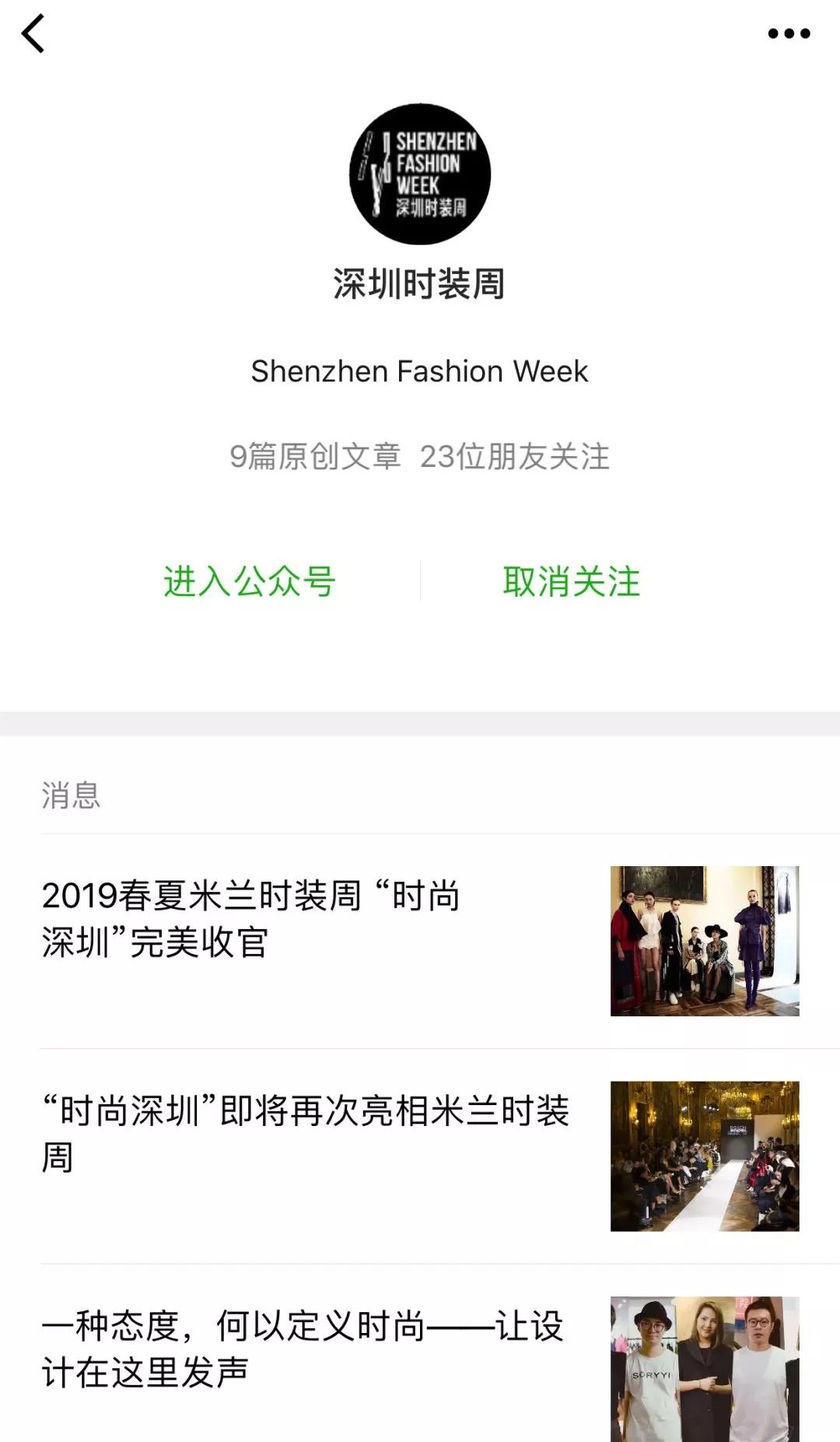
Task: View the 深圳时装周 profile avatar
Action: (x=420, y=174)
